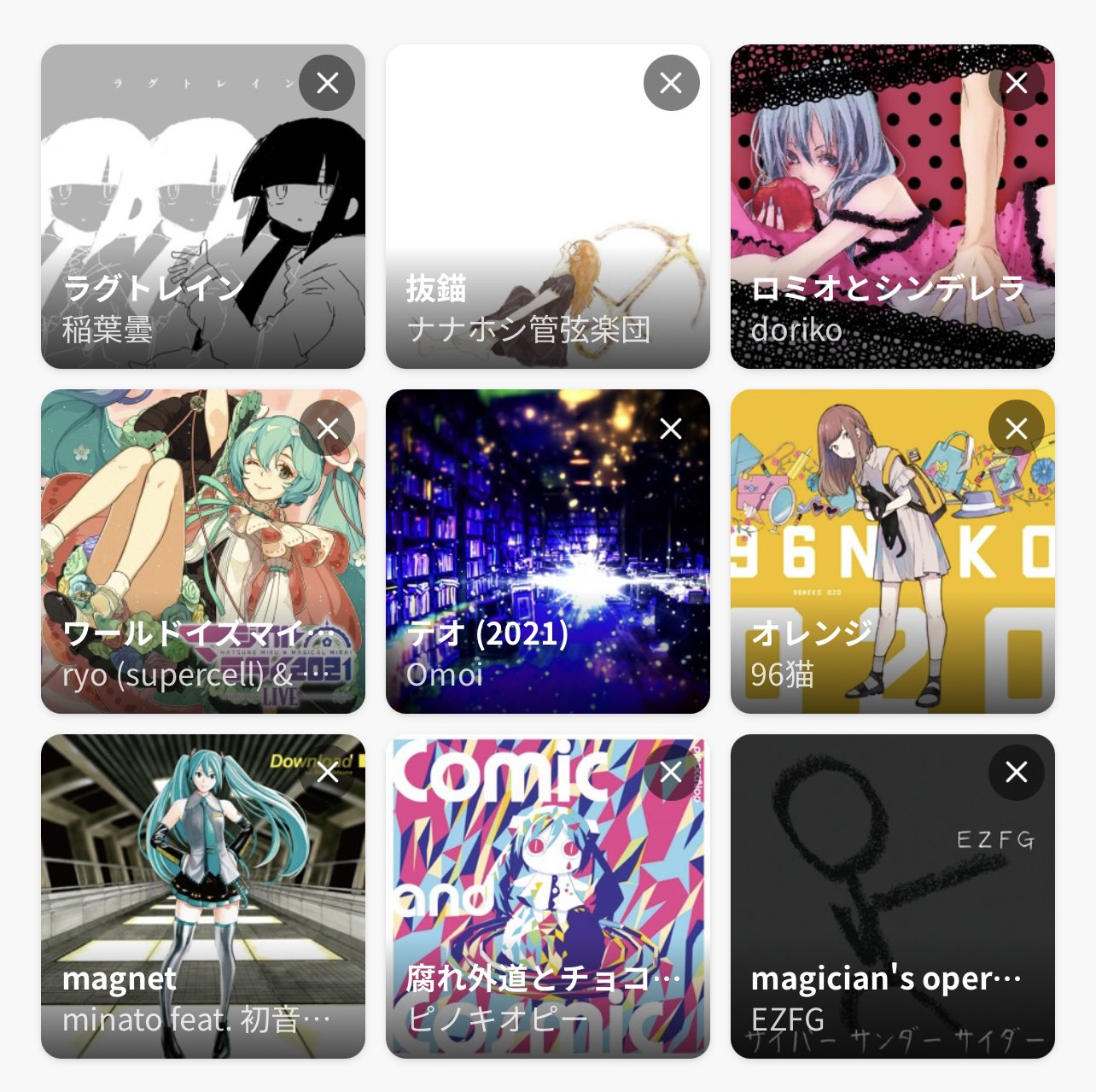Remove オレンジ by 96猫
Image resolution: width=1096 pixels, height=1092 pixels.
coord(1016,429)
